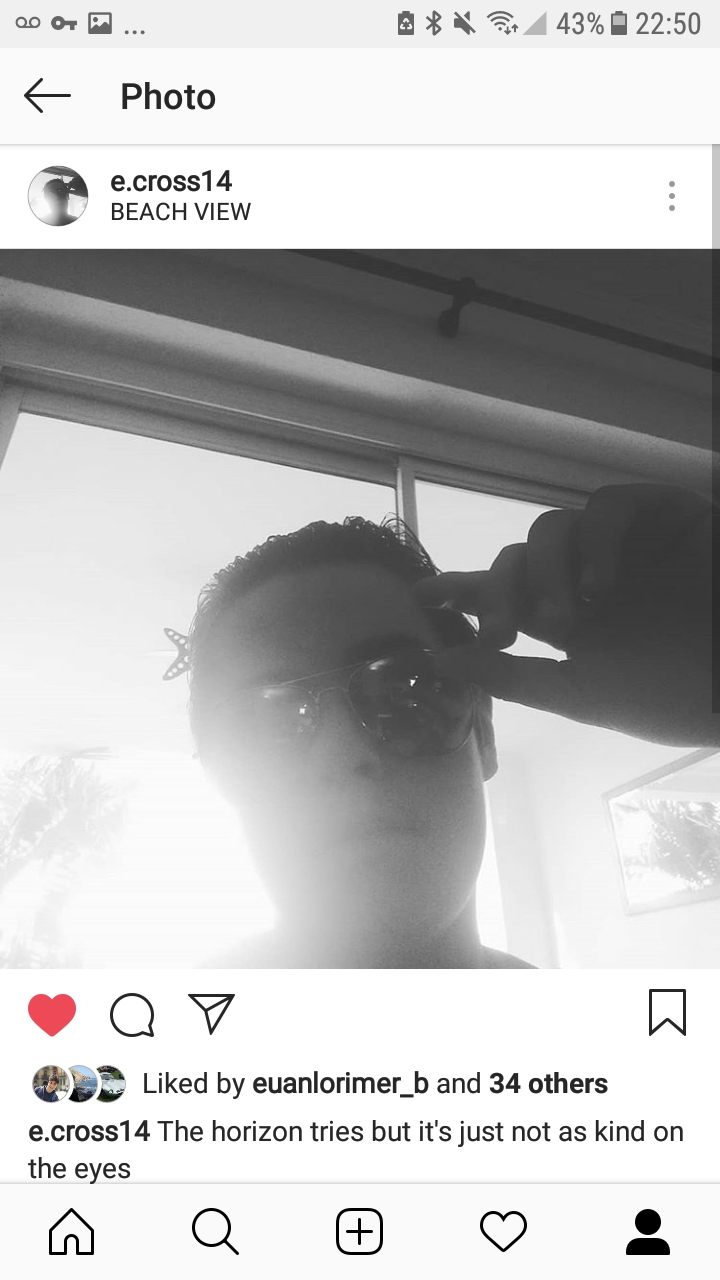View euanlorimer_b's profile from the likes line
Screen dimensions: 720x1280
(x=340, y=1084)
